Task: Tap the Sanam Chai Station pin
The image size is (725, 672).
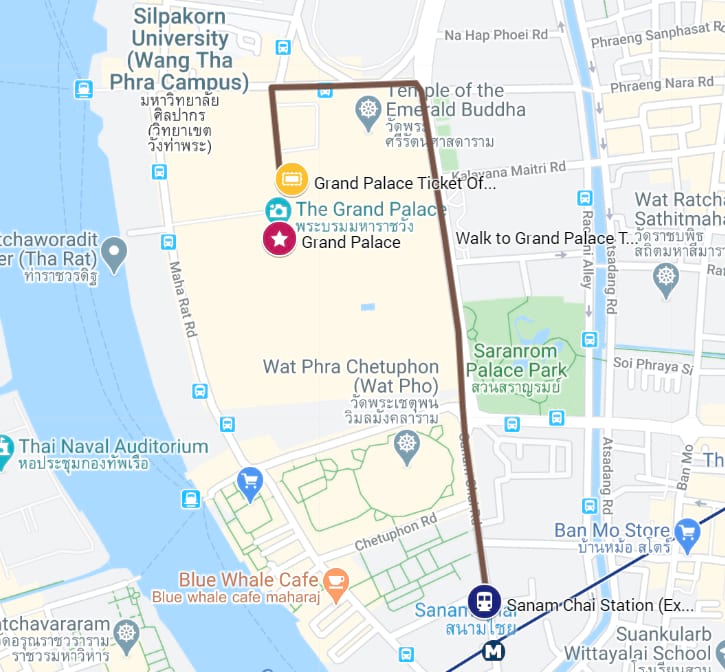Action: coord(484,601)
